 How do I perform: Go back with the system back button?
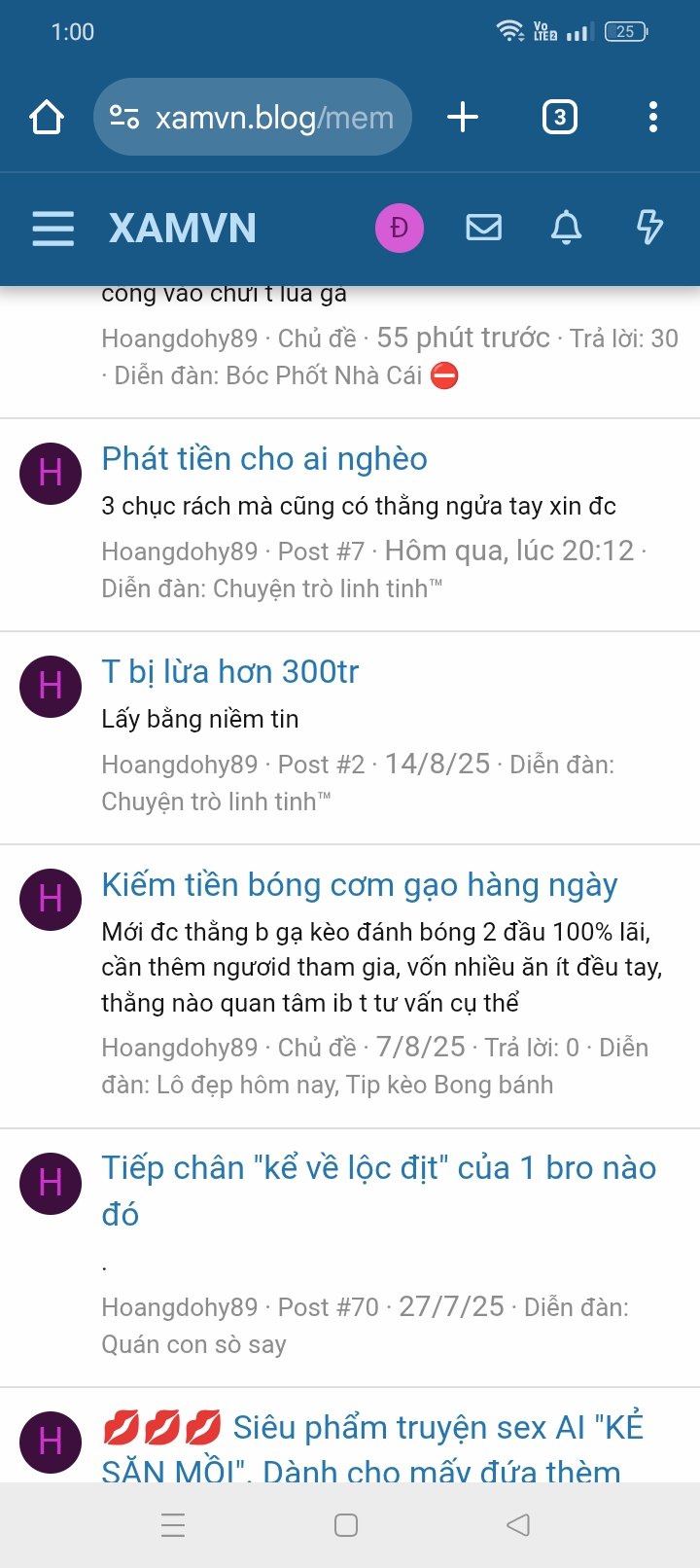coord(518,1524)
